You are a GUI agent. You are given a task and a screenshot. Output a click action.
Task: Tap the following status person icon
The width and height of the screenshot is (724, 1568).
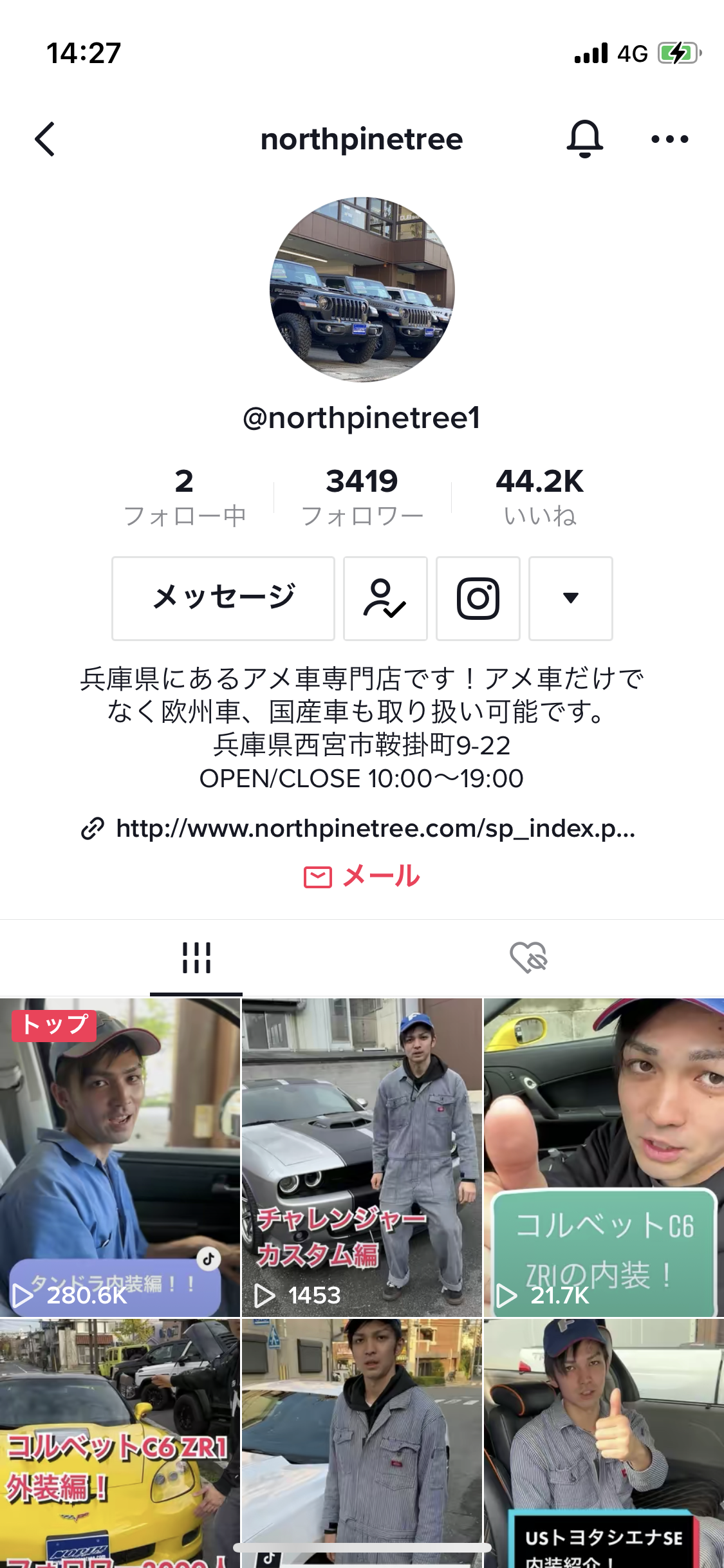point(385,598)
